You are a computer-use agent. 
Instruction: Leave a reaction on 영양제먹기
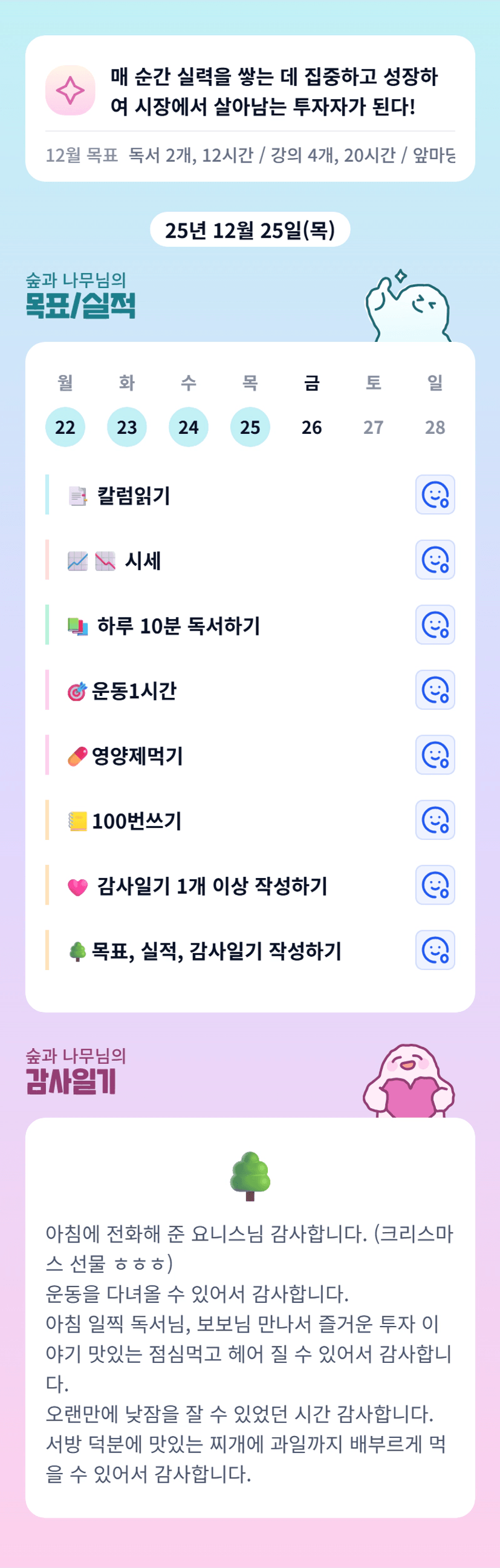pos(435,755)
